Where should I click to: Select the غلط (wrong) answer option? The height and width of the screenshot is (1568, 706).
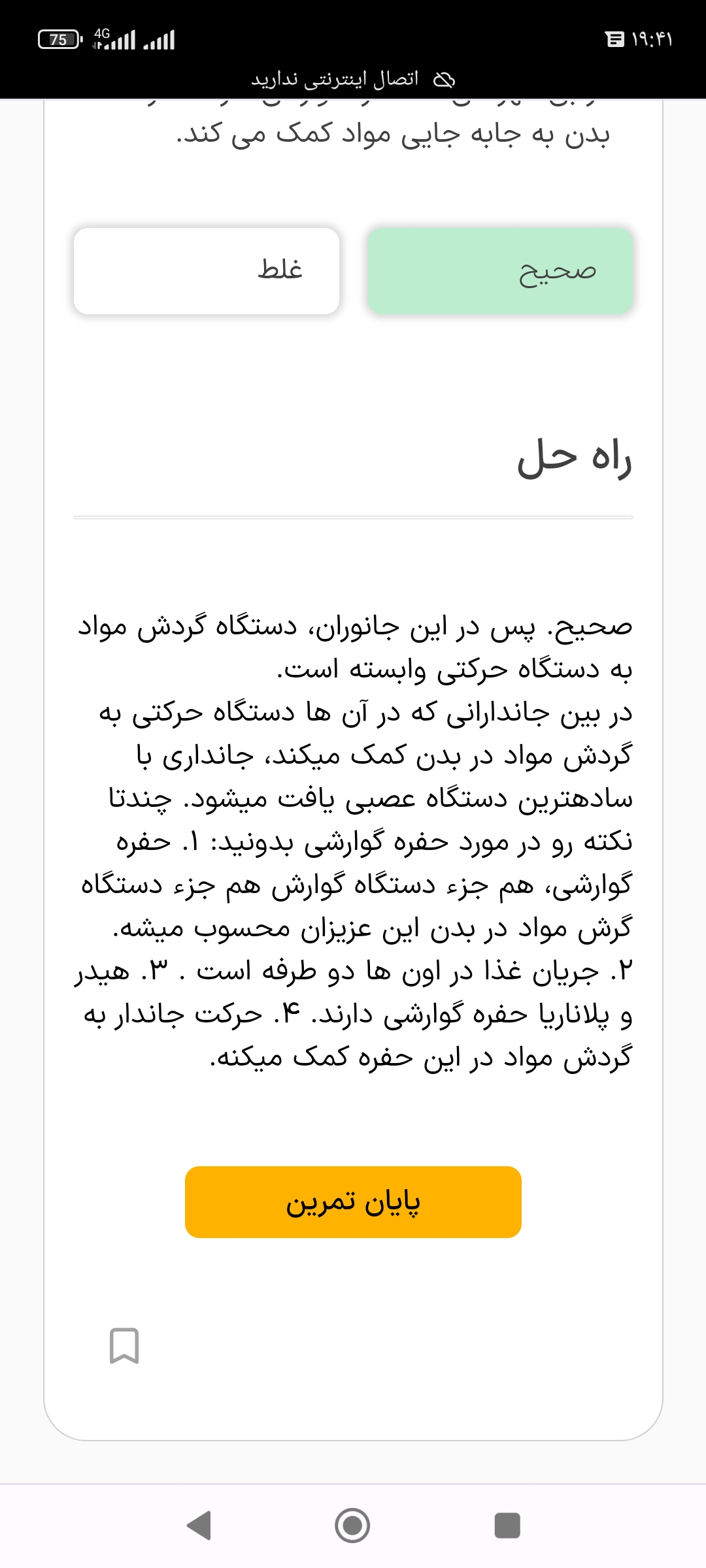[x=207, y=270]
